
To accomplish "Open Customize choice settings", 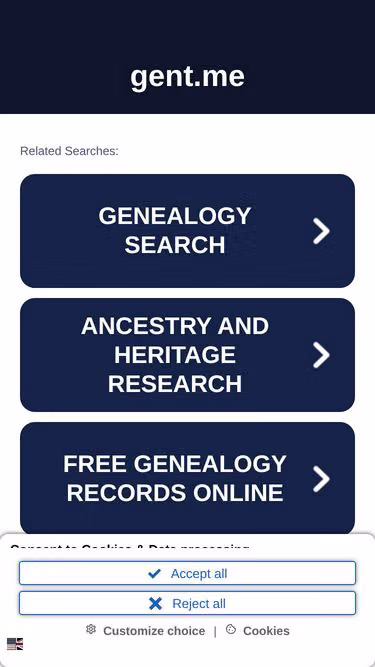I will tap(145, 630).
